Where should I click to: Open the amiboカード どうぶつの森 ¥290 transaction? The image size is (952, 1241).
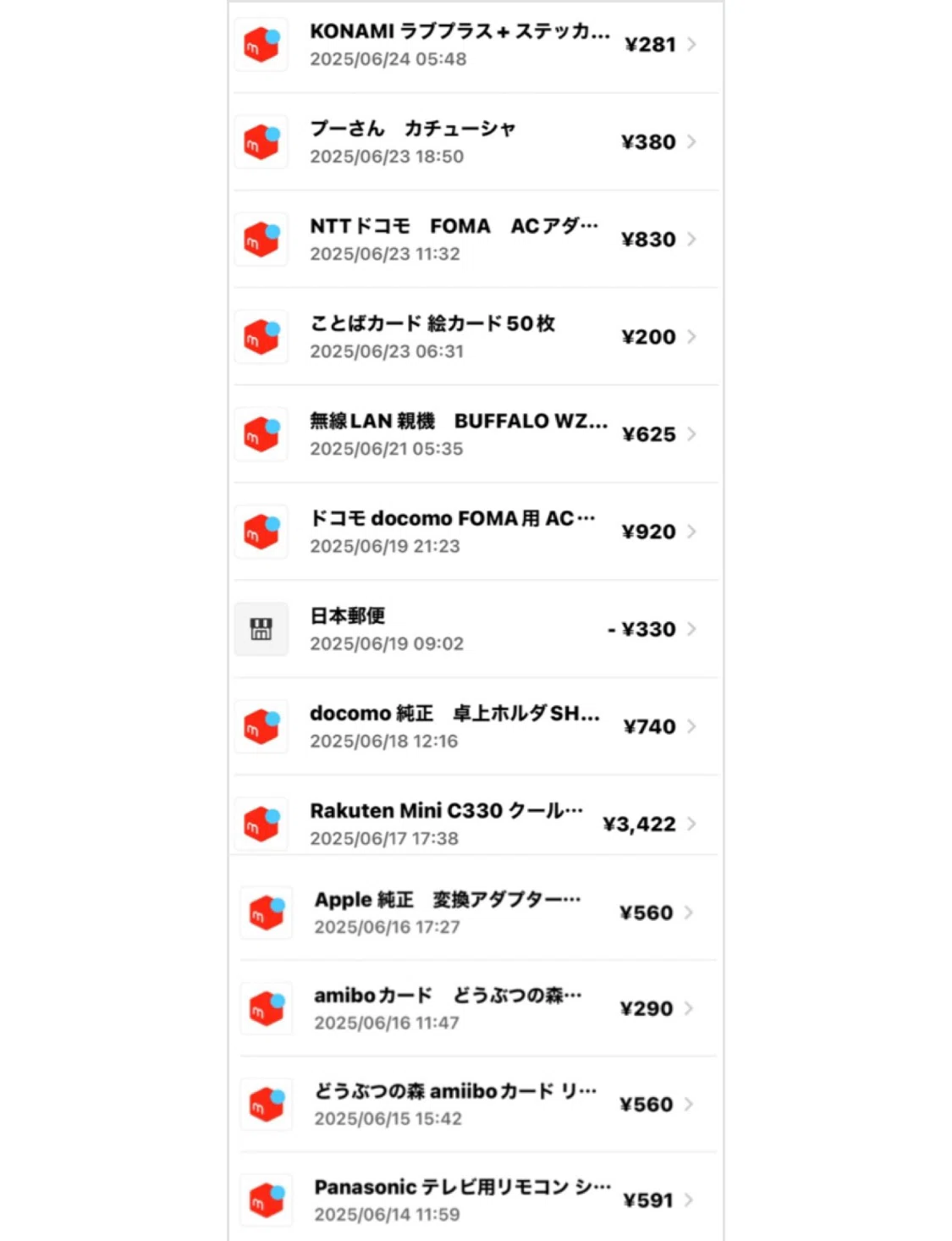tap(478, 1008)
